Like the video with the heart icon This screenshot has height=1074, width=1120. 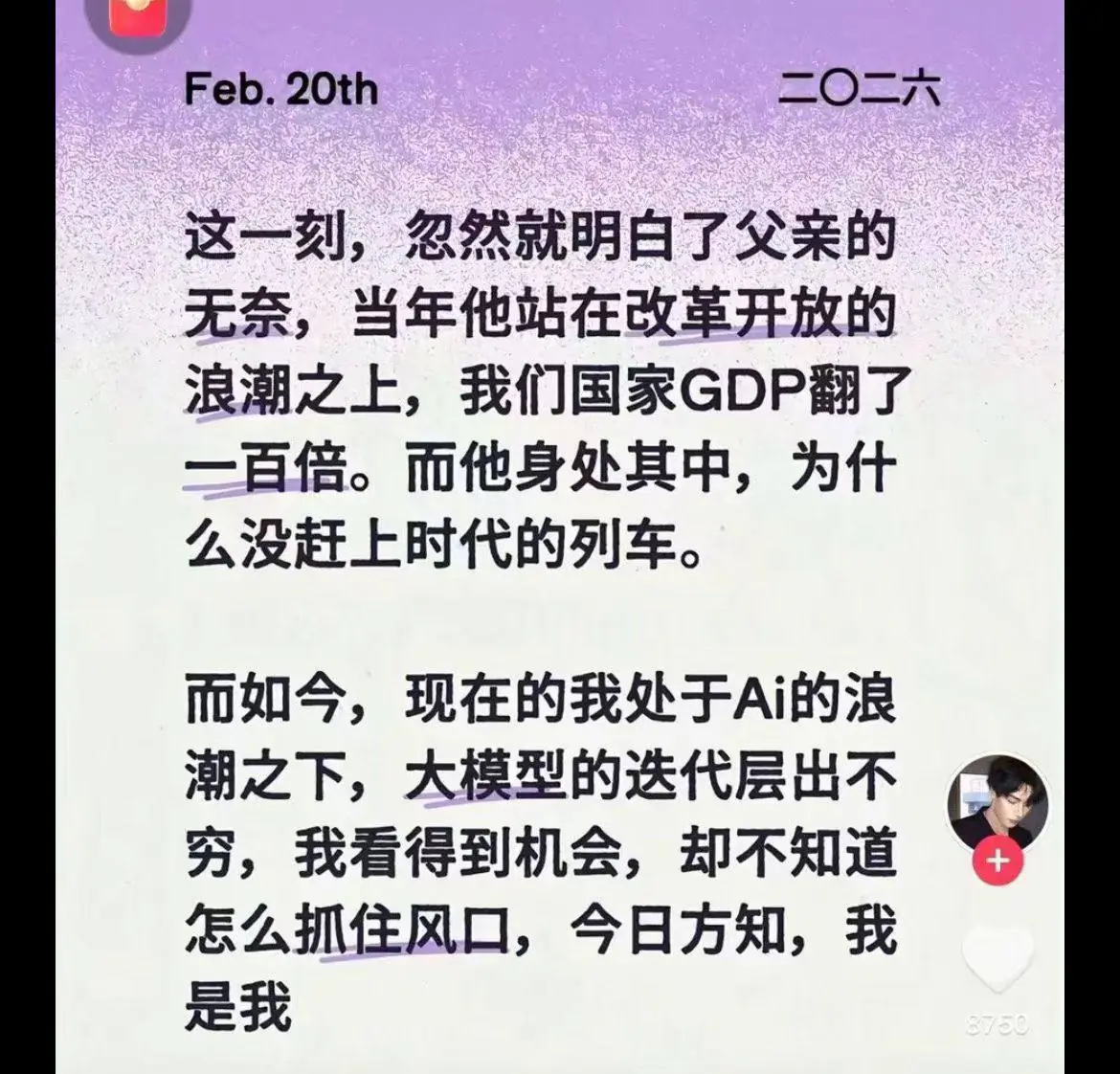click(997, 960)
